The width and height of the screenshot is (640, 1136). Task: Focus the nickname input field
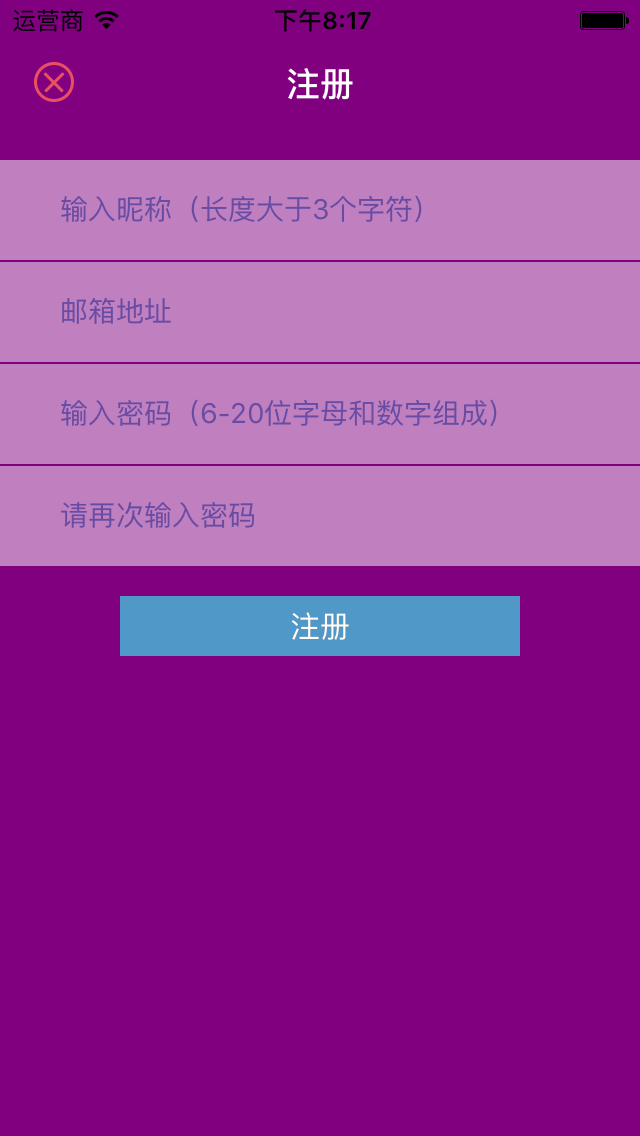point(320,210)
